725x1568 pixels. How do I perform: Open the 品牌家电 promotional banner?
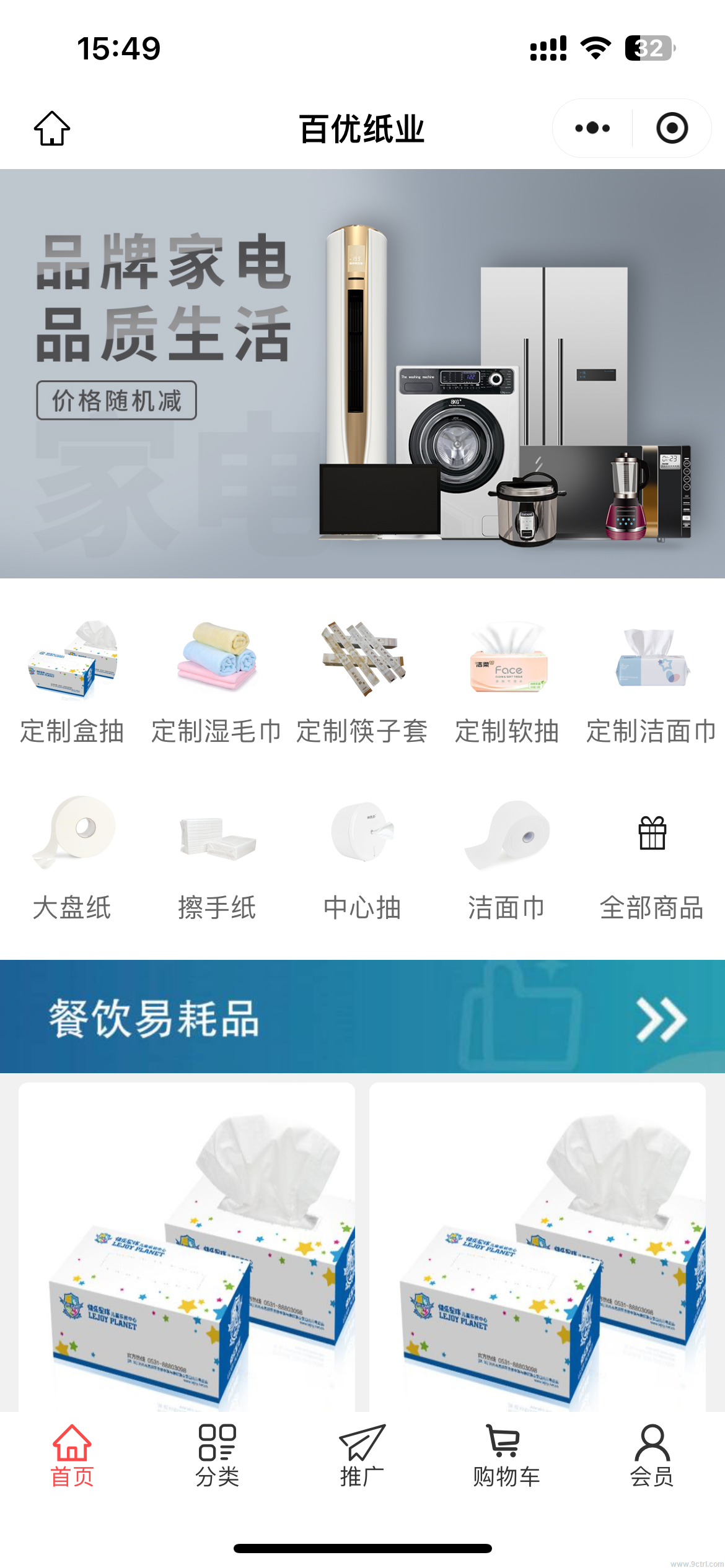tap(362, 373)
